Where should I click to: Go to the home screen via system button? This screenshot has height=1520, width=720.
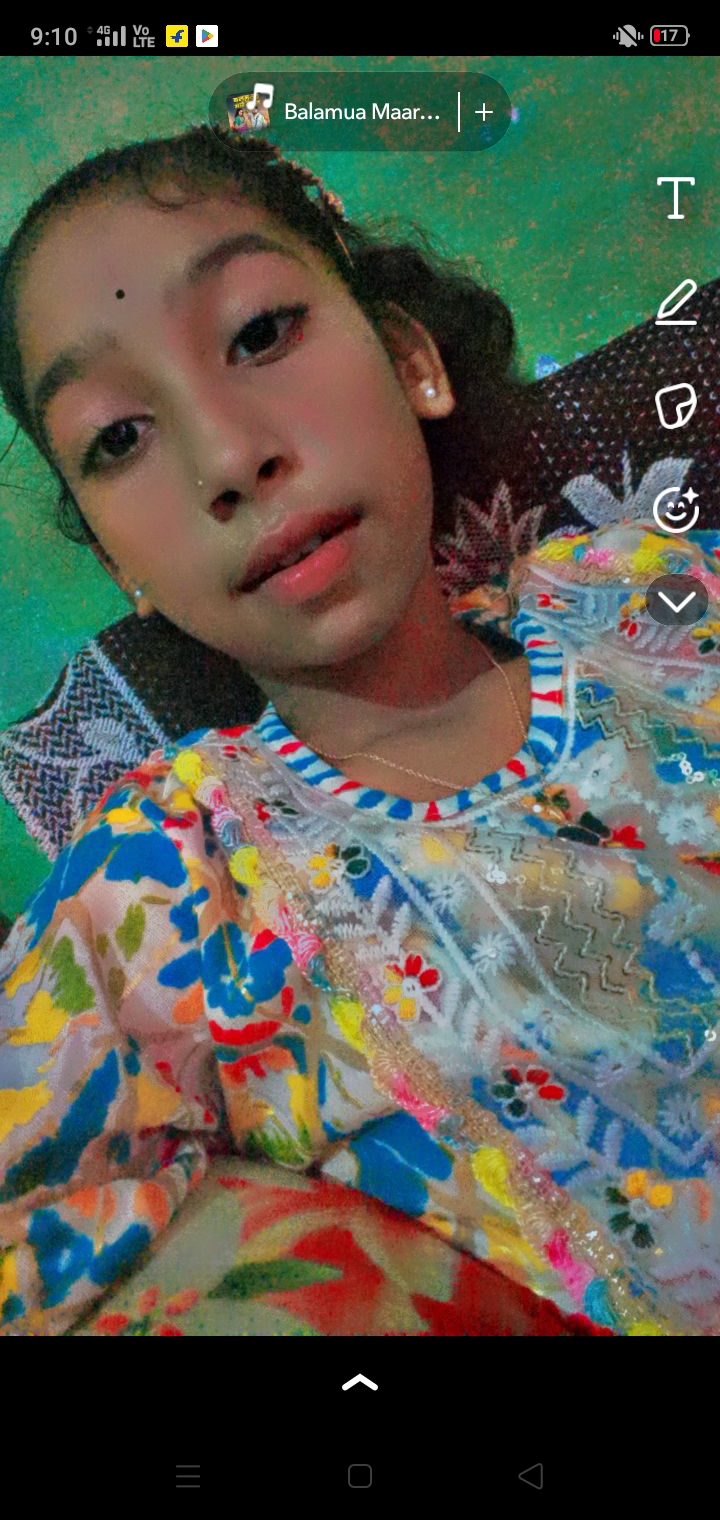pyautogui.click(x=360, y=1476)
